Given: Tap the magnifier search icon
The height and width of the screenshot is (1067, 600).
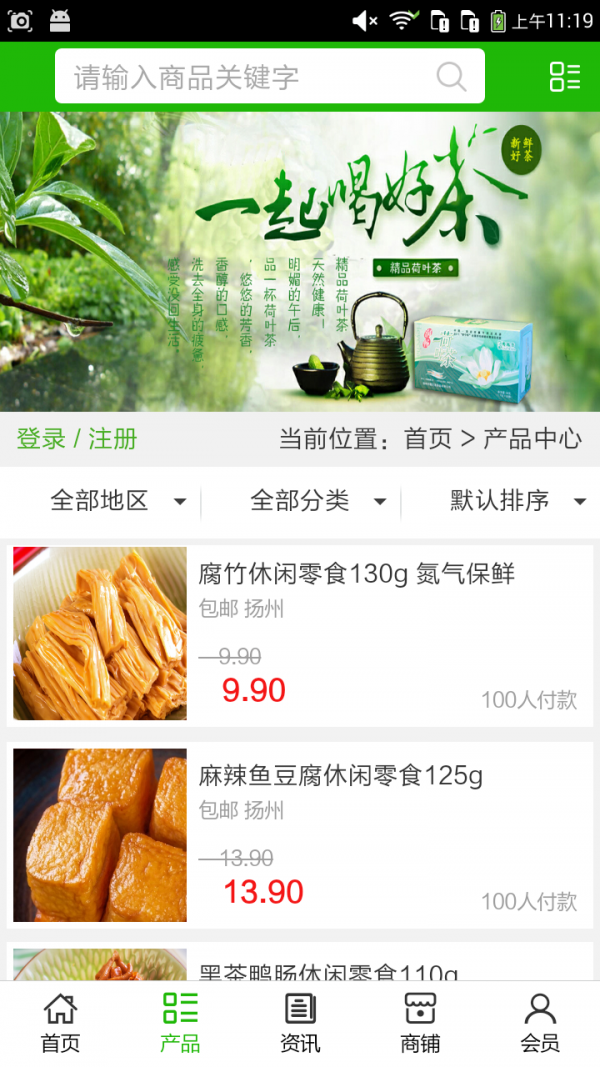Looking at the screenshot, I should point(451,77).
